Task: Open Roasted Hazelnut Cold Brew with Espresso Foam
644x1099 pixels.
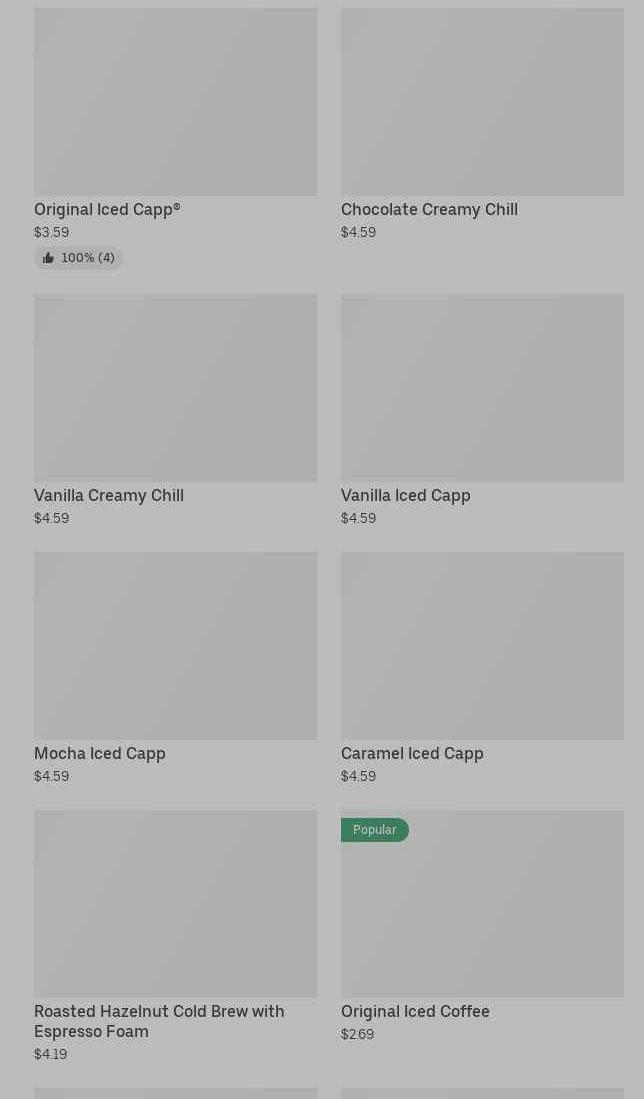Action: [175, 906]
